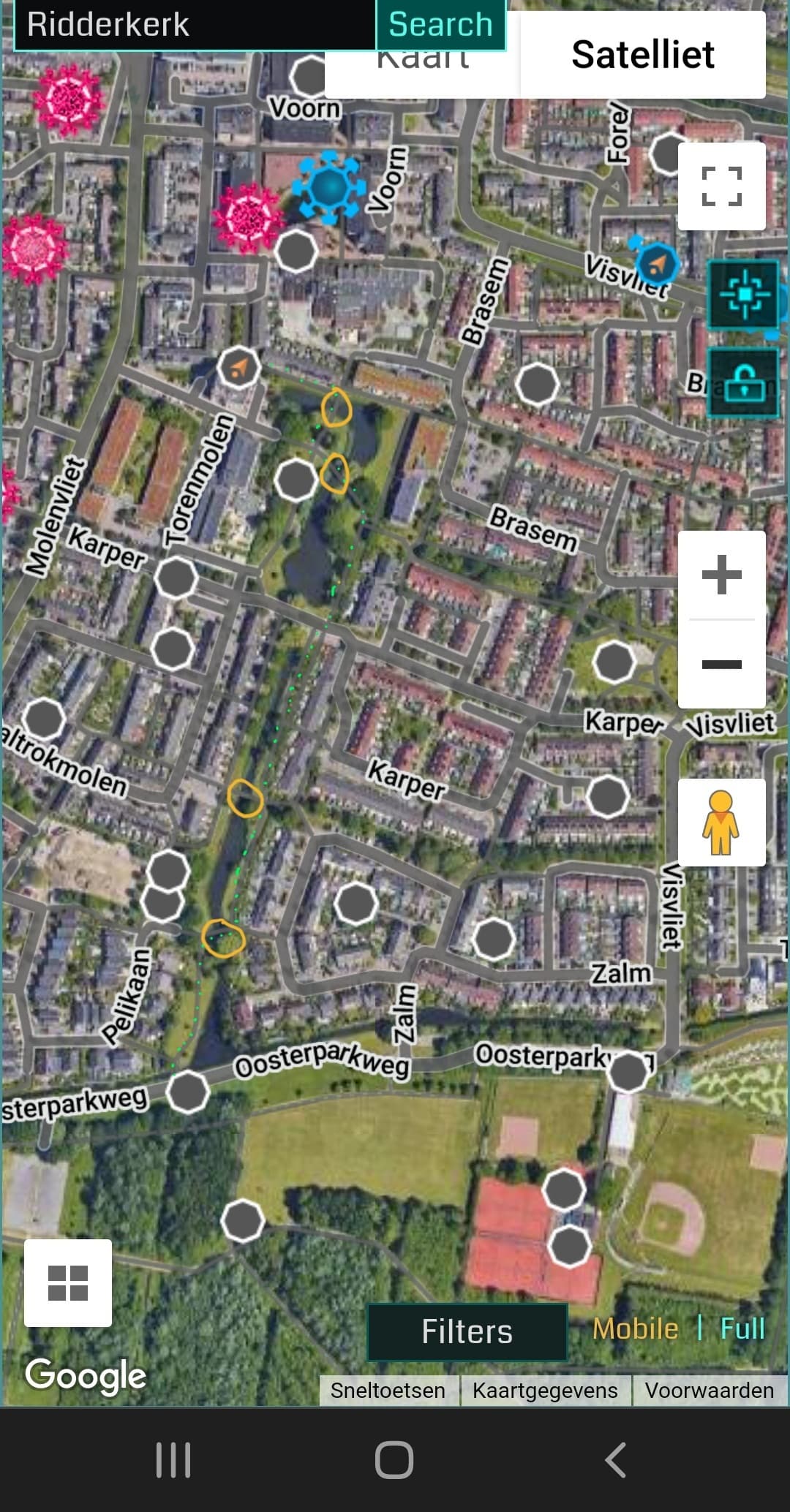Open recent apps from the navigation bar

(173, 1460)
